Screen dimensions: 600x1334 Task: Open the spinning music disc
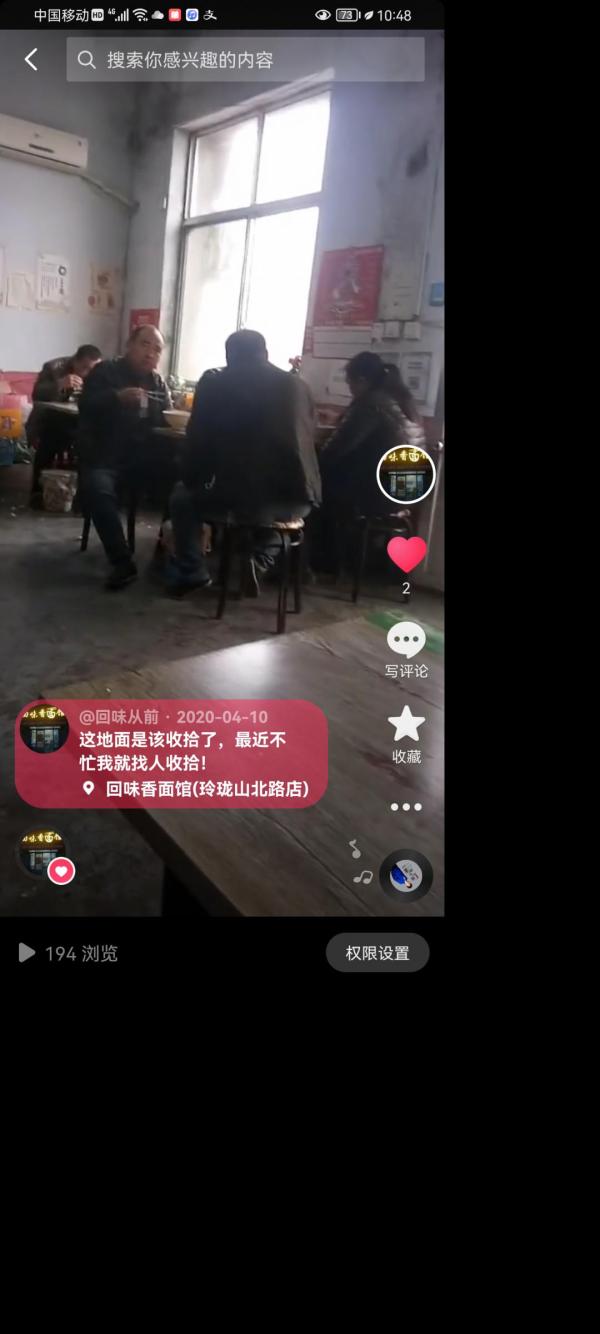click(x=405, y=876)
